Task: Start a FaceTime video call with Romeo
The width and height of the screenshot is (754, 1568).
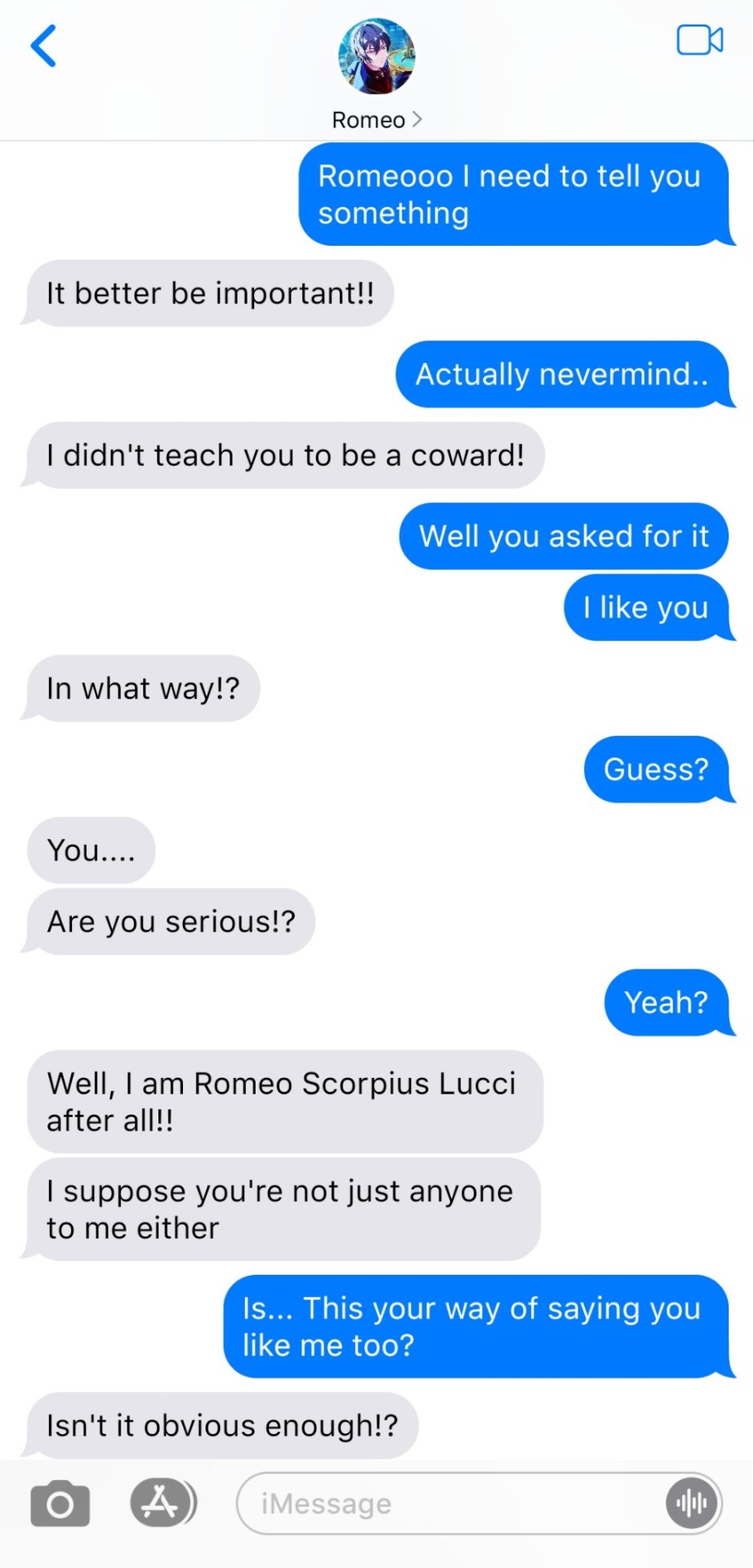Action: 699,40
